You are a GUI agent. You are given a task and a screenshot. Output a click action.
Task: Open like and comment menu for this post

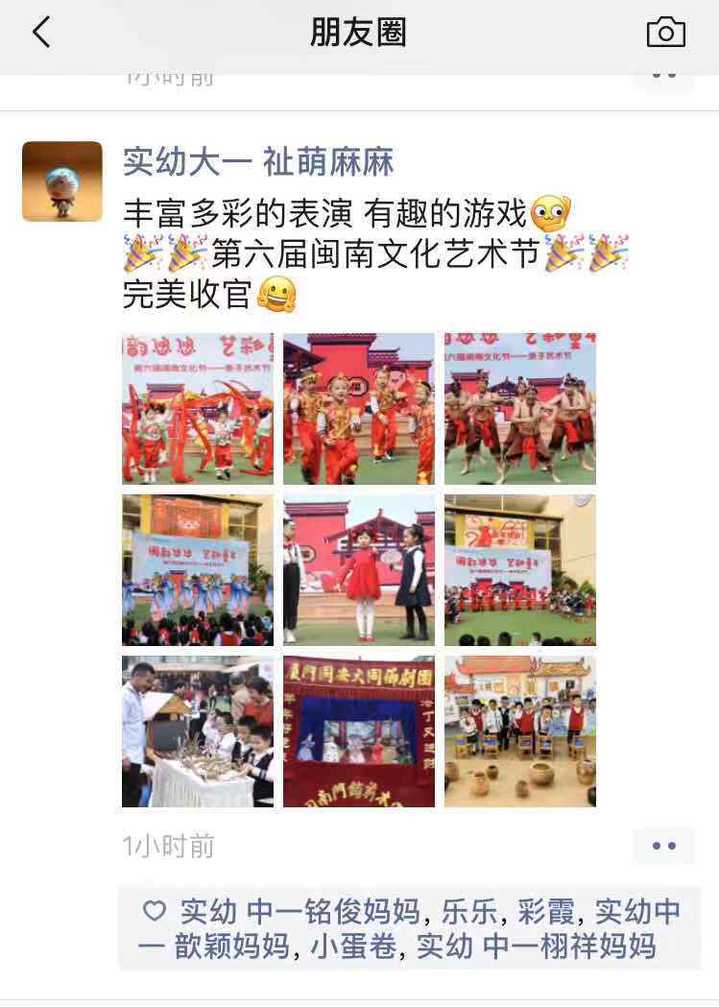click(x=664, y=846)
